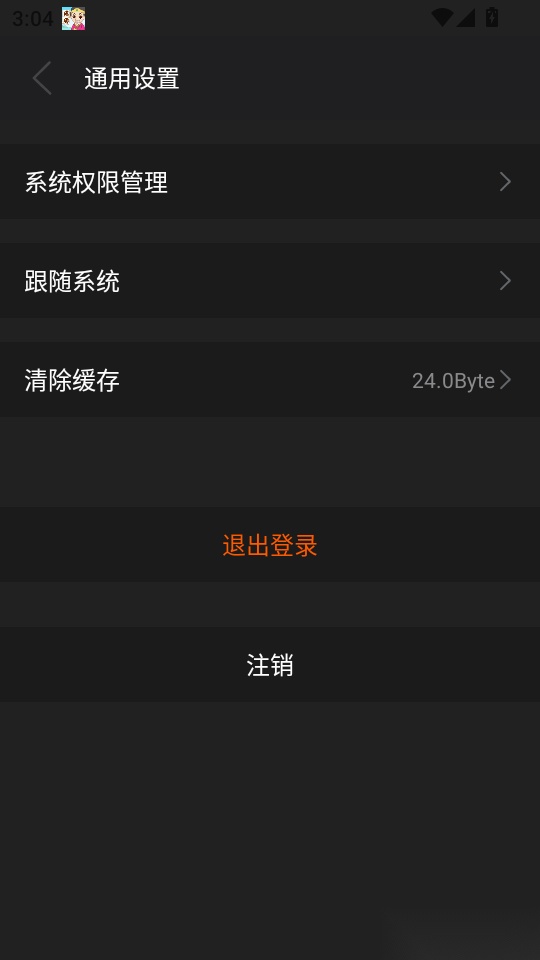Tap 退出登录 to log out
540x960 pixels.
pyautogui.click(x=270, y=544)
